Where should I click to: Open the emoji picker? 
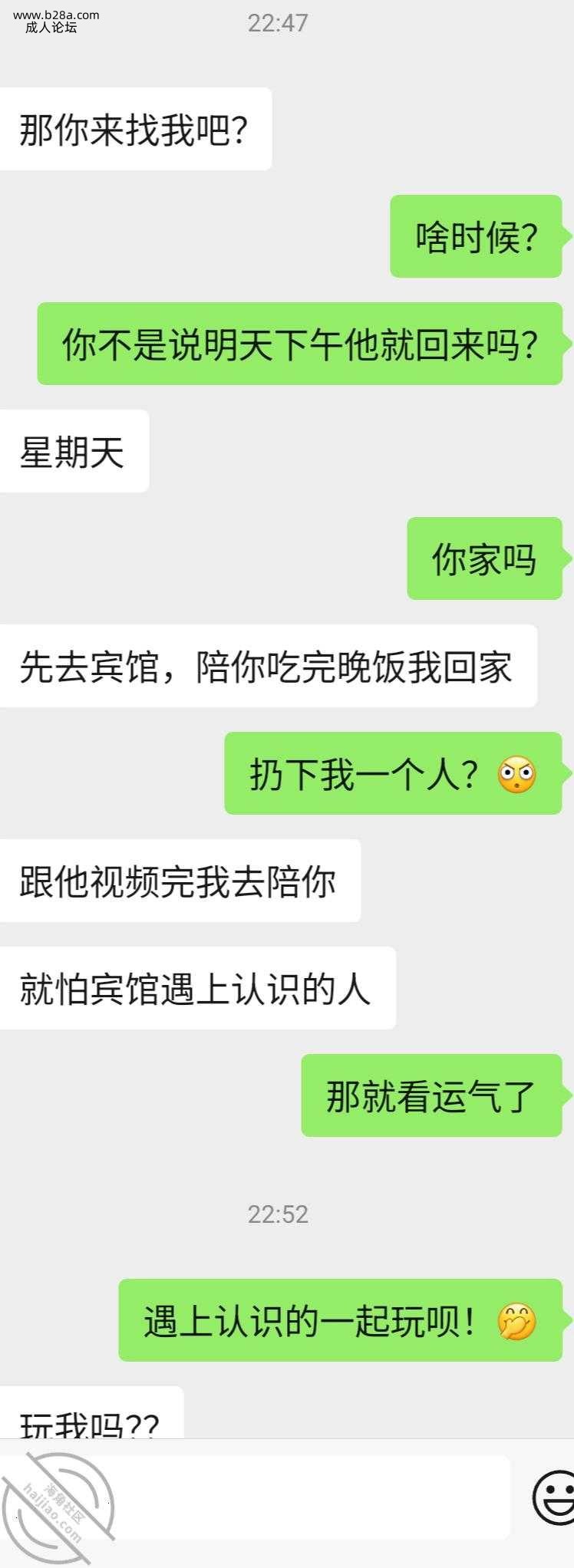pos(553,1498)
